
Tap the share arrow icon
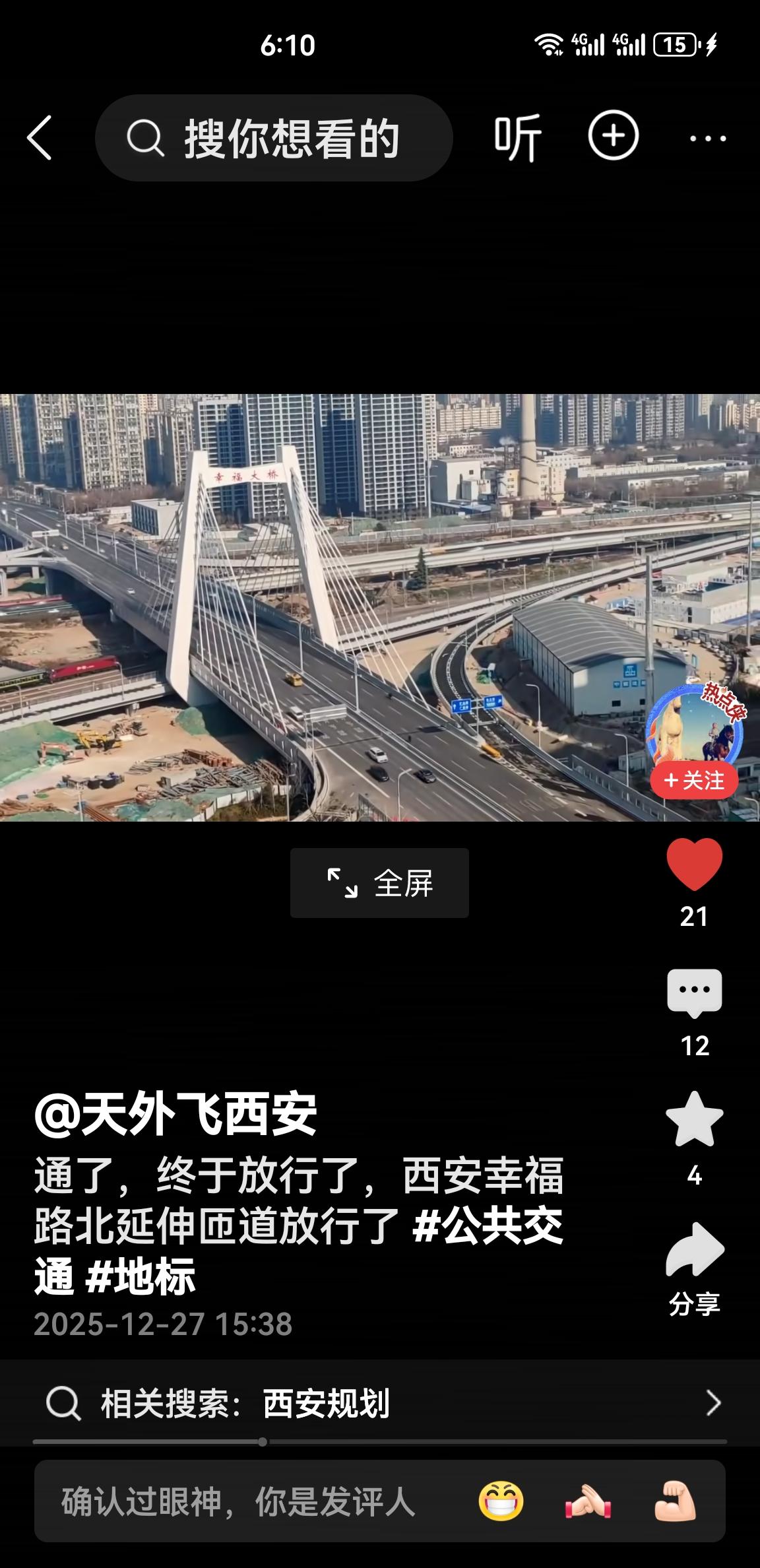tap(694, 1247)
